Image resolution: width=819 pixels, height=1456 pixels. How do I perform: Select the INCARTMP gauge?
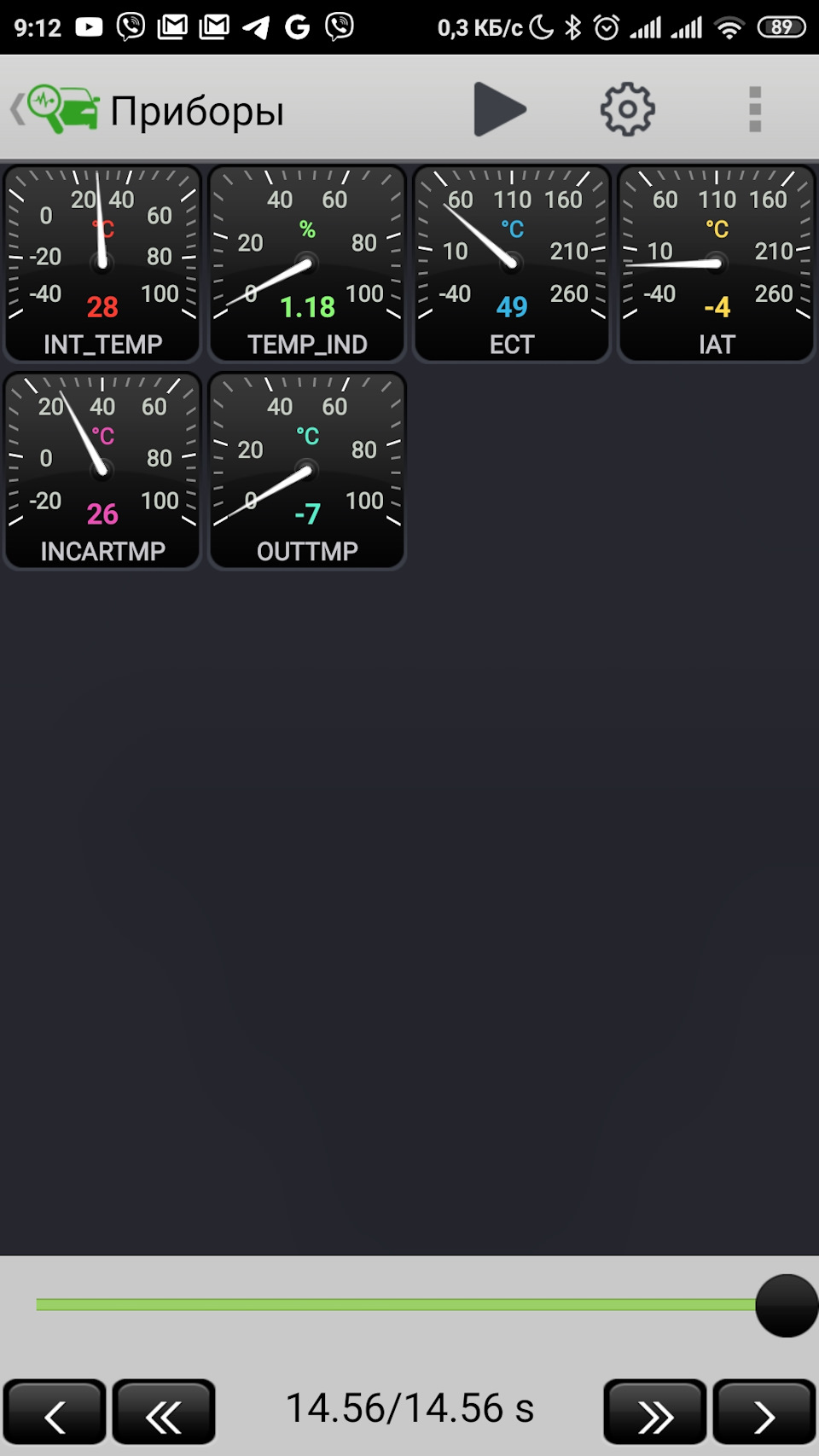pyautogui.click(x=102, y=471)
